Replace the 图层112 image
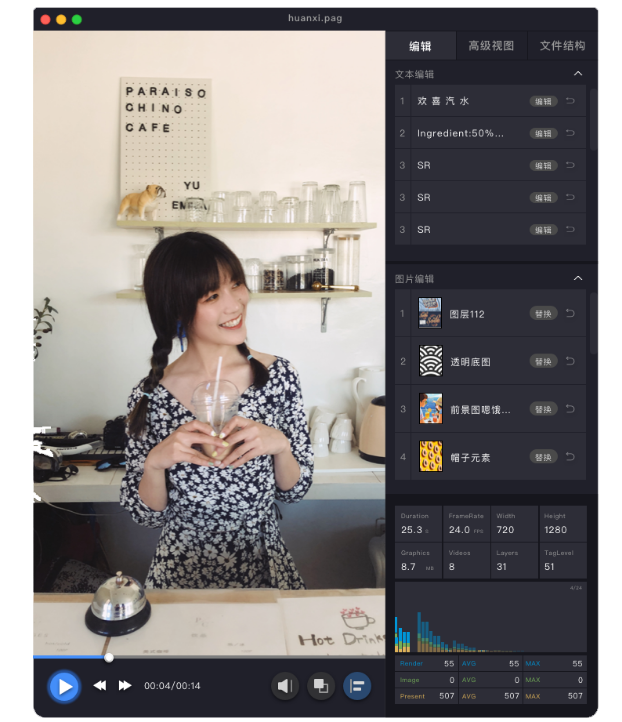This screenshot has width=622, height=722. tap(543, 313)
